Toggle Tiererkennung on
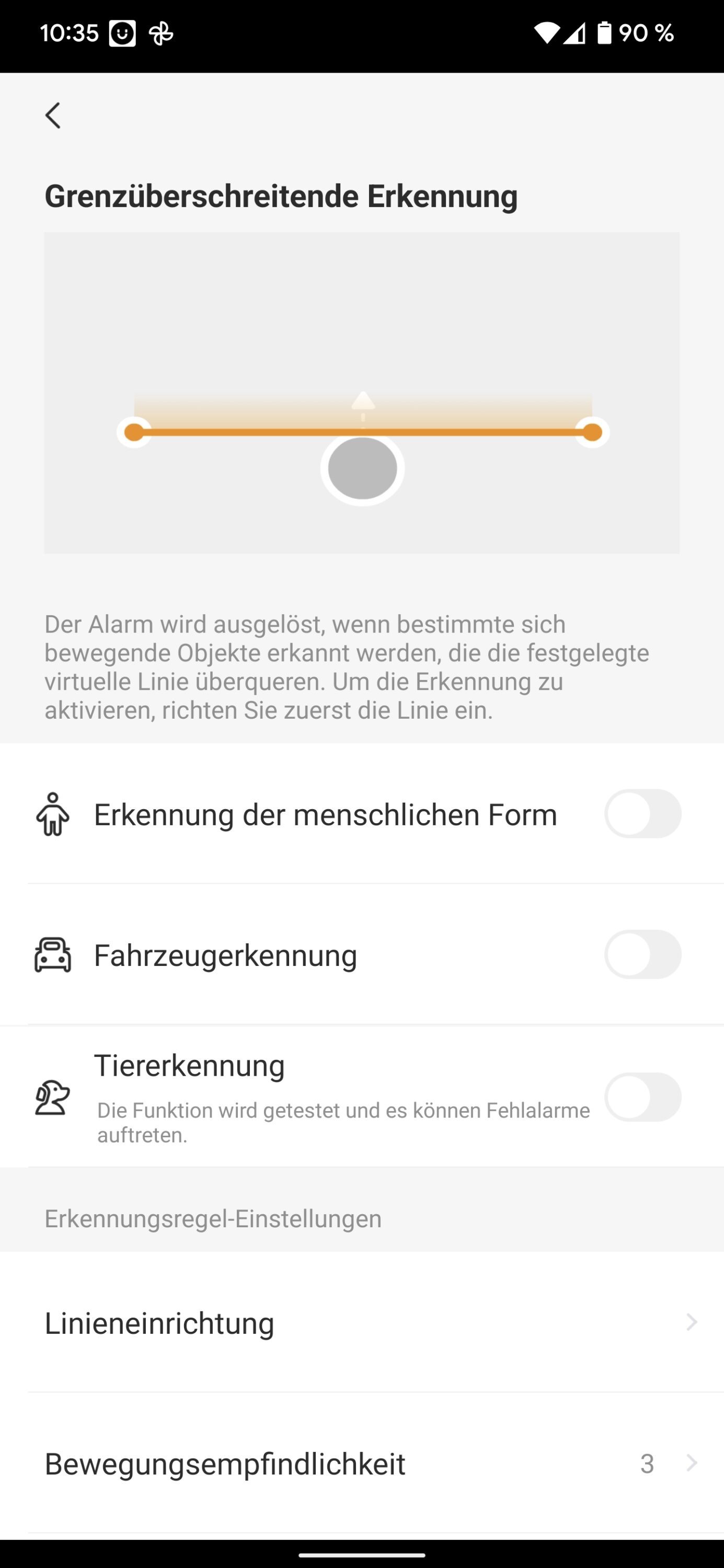The image size is (724, 1568). 642,1097
